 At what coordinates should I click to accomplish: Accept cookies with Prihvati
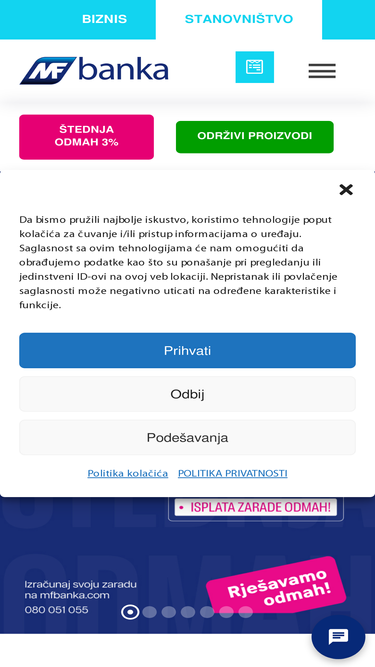(188, 351)
